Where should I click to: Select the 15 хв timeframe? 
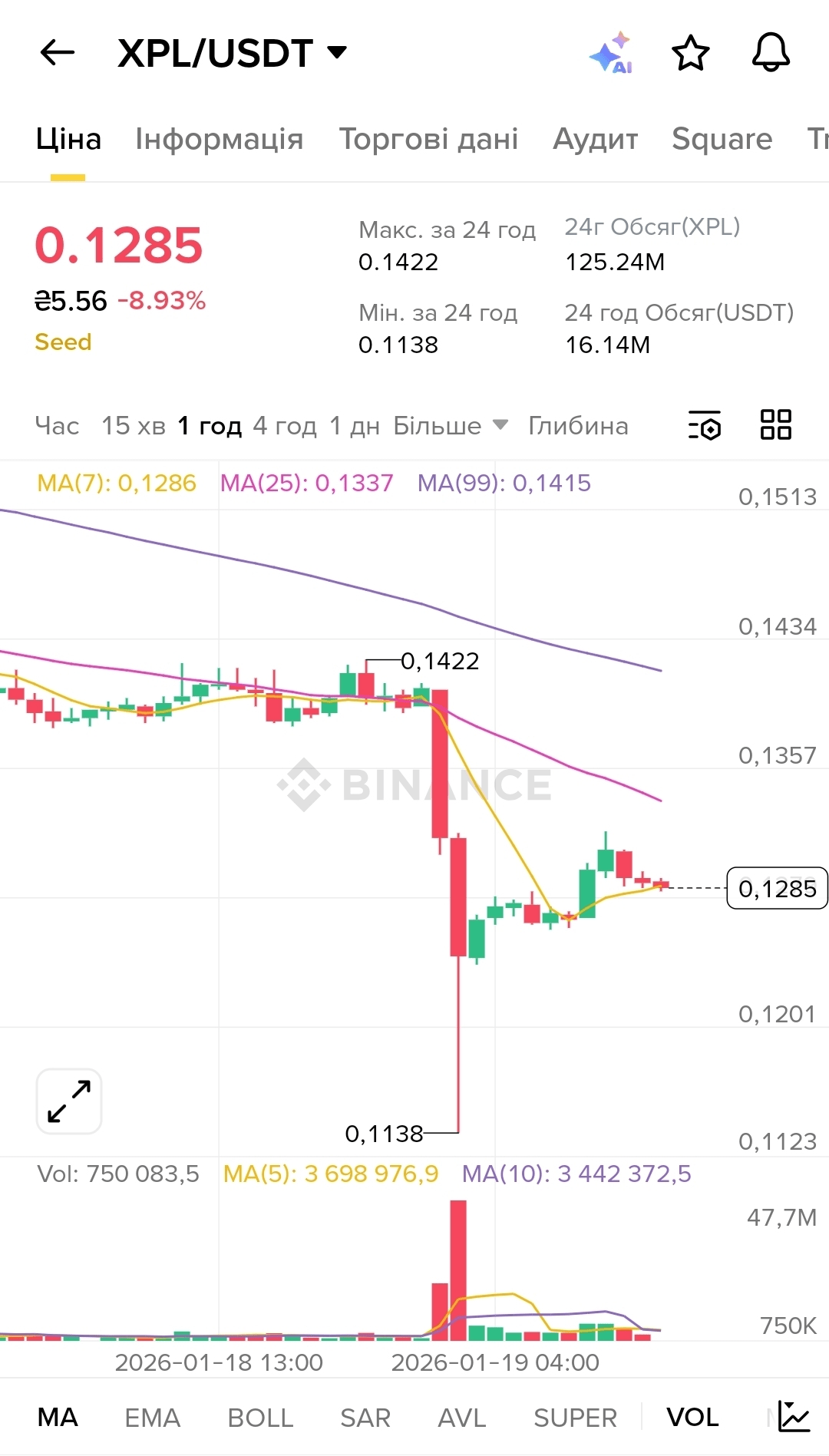tap(134, 425)
